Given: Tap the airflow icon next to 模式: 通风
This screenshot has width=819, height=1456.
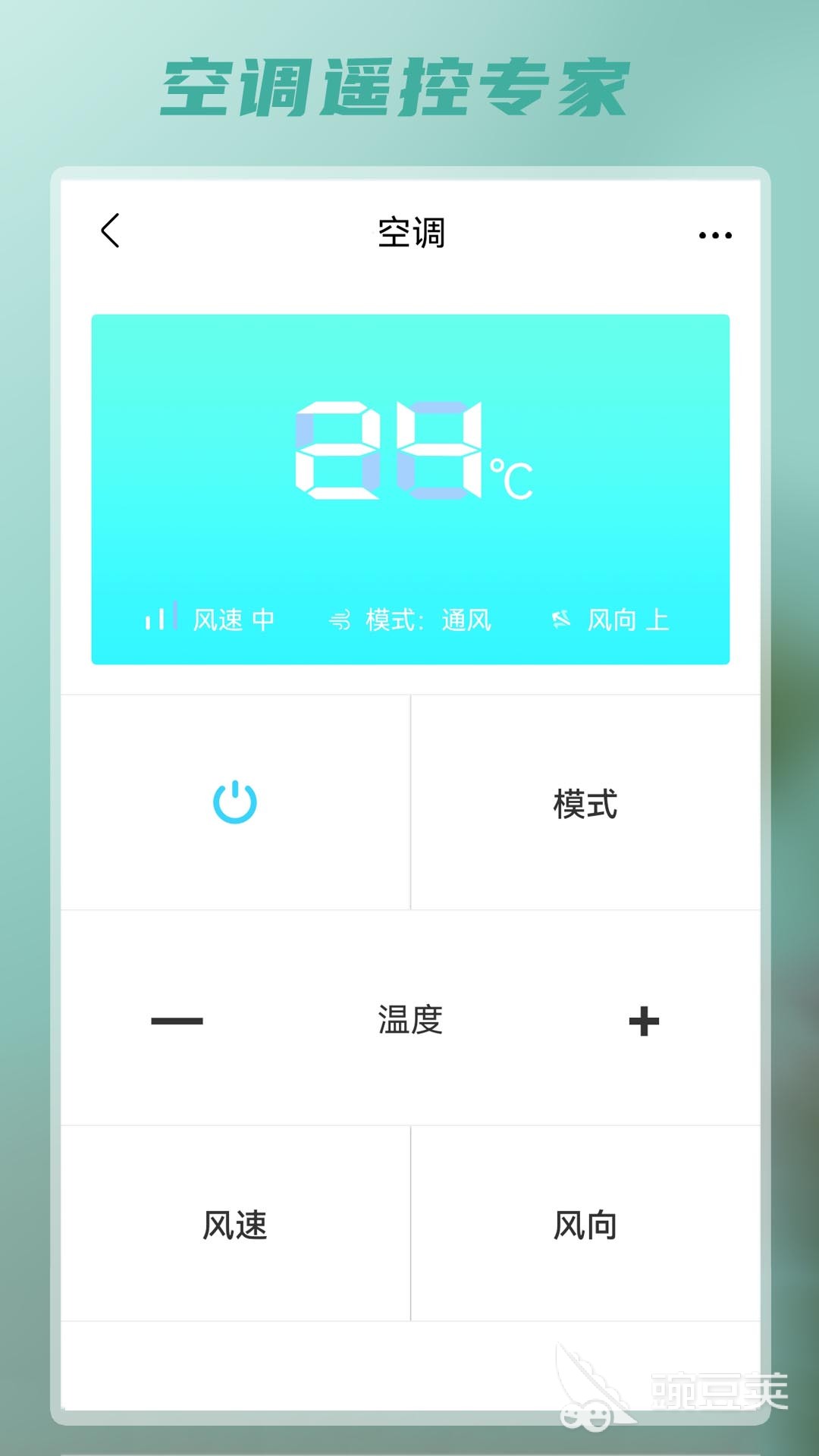Looking at the screenshot, I should pos(343,620).
